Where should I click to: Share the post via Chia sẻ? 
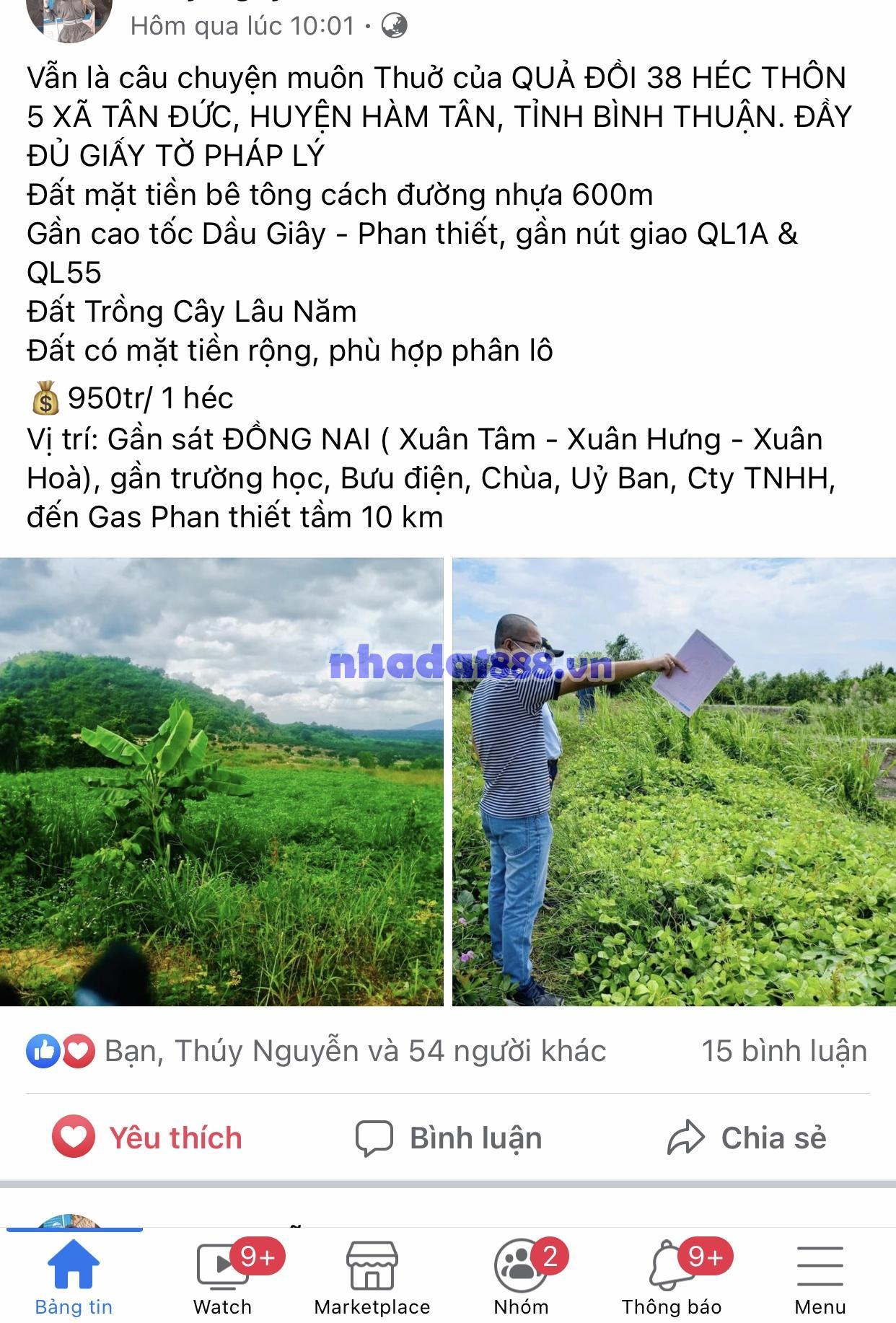coord(747,1138)
